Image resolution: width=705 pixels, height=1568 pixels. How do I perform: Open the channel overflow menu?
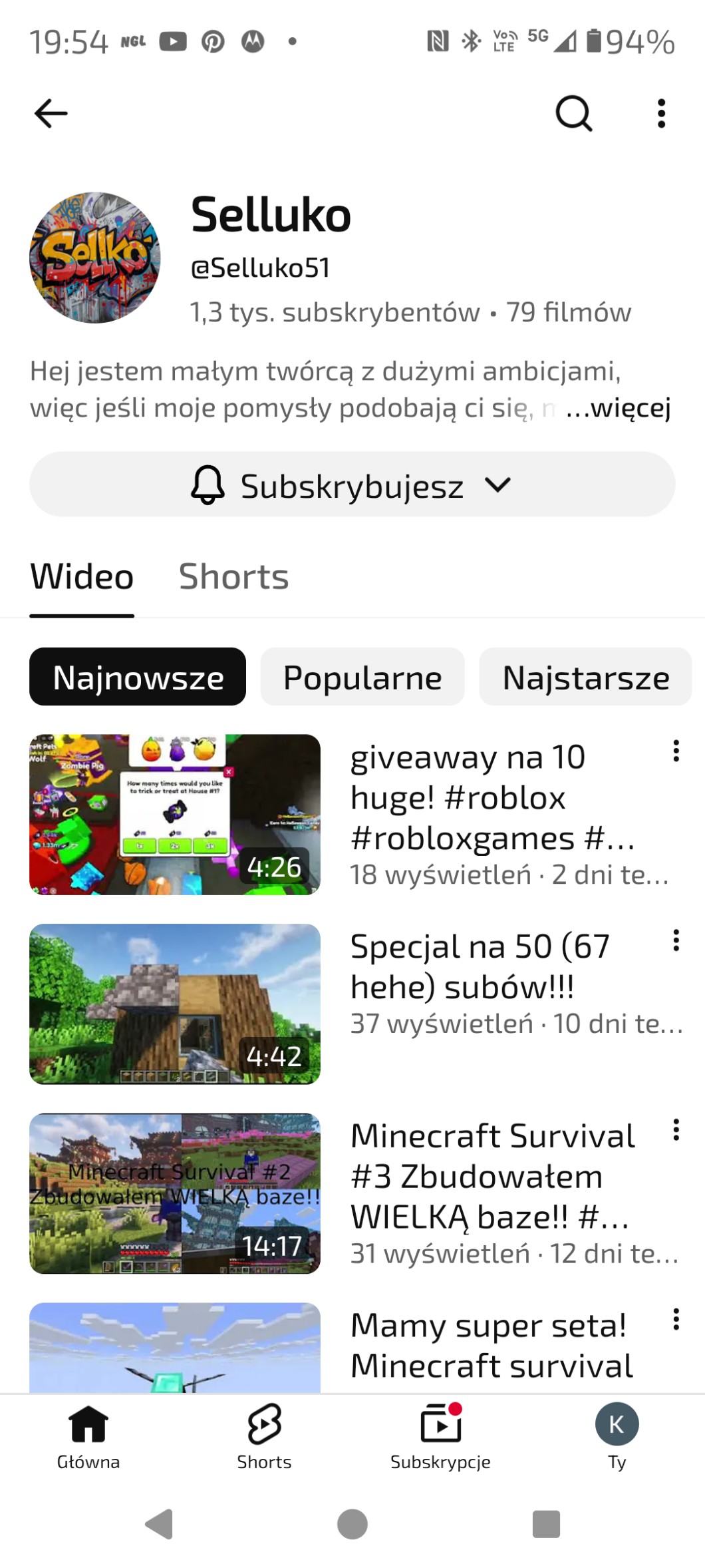pos(661,113)
